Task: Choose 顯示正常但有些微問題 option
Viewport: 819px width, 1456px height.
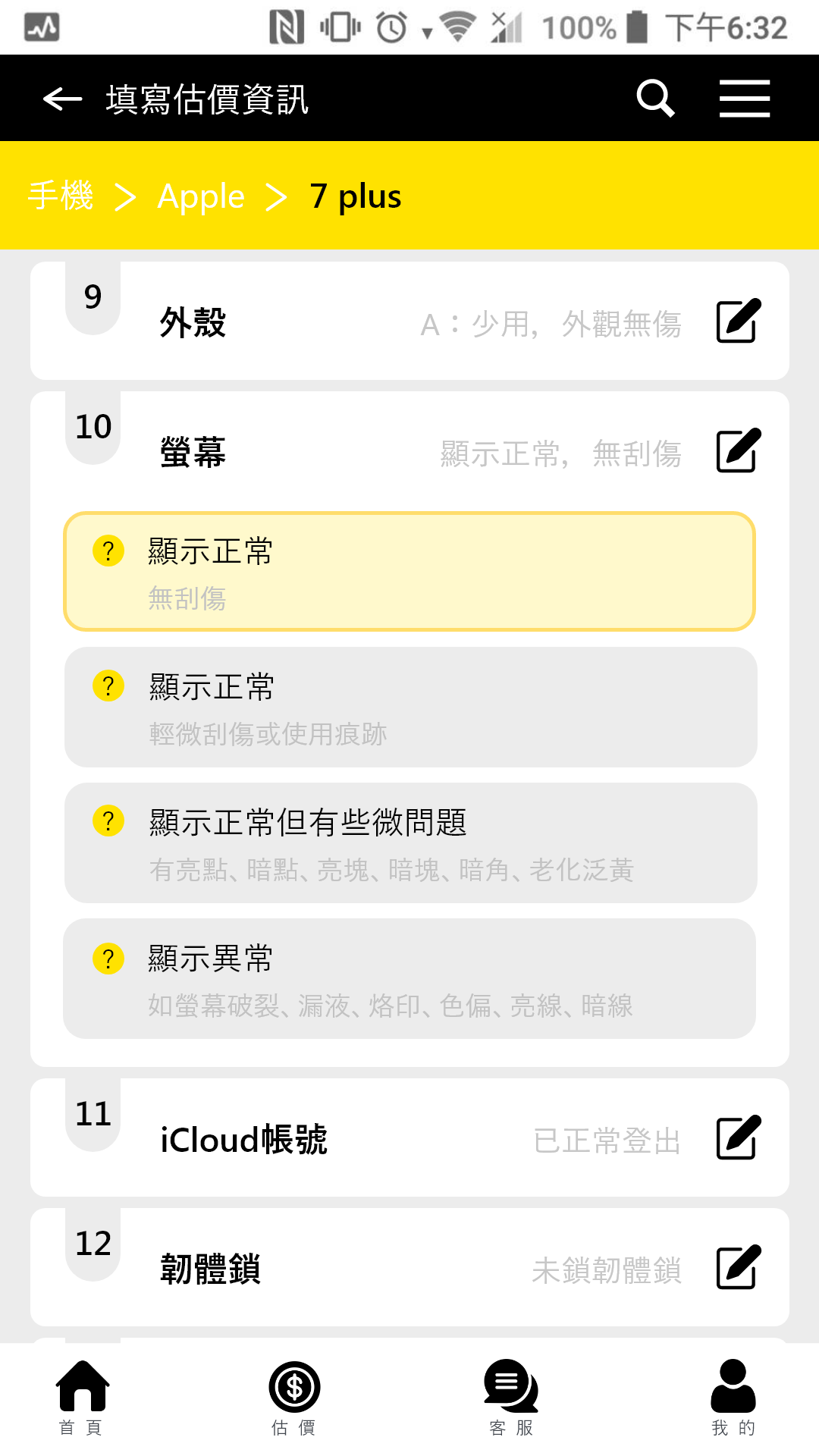Action: pos(409,843)
